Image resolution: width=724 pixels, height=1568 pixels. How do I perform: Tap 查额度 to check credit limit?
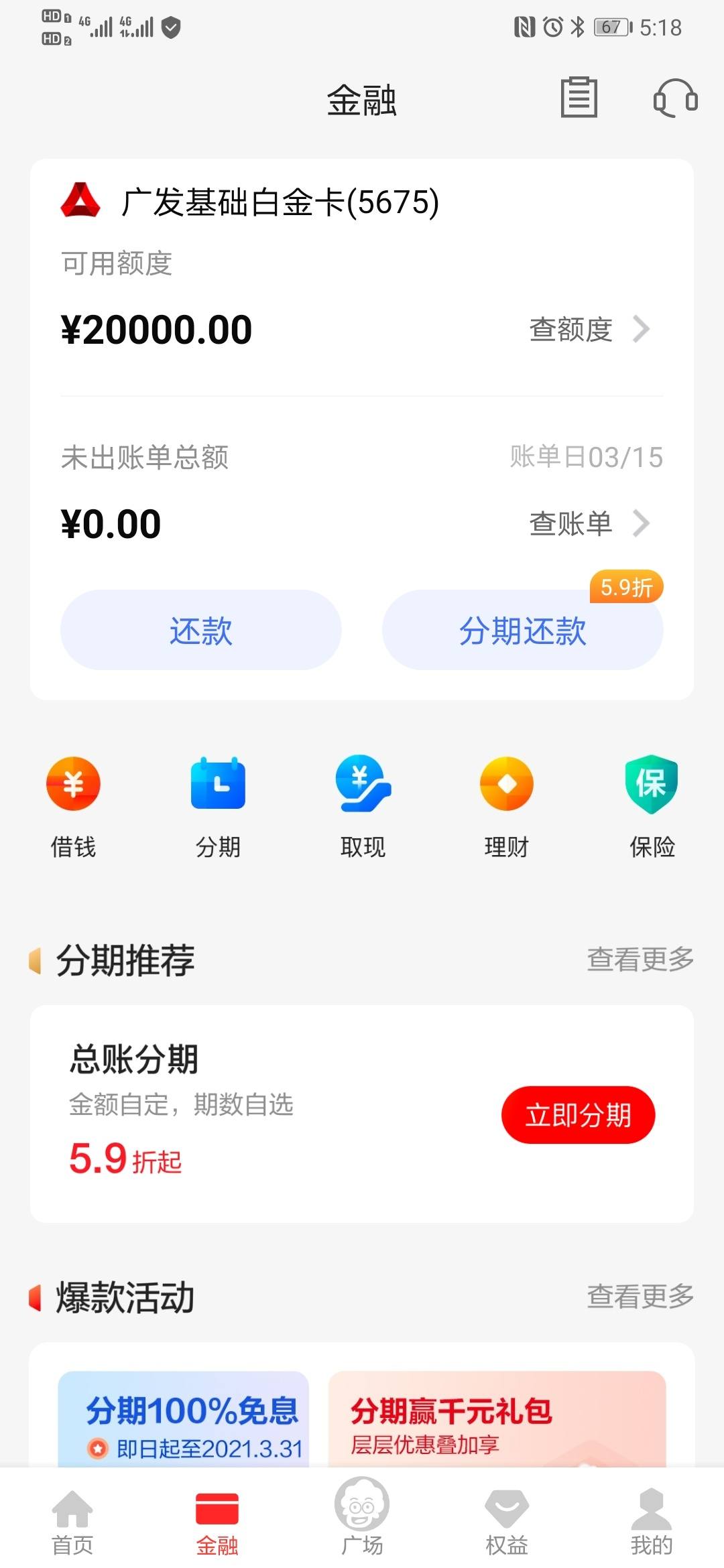point(590,330)
